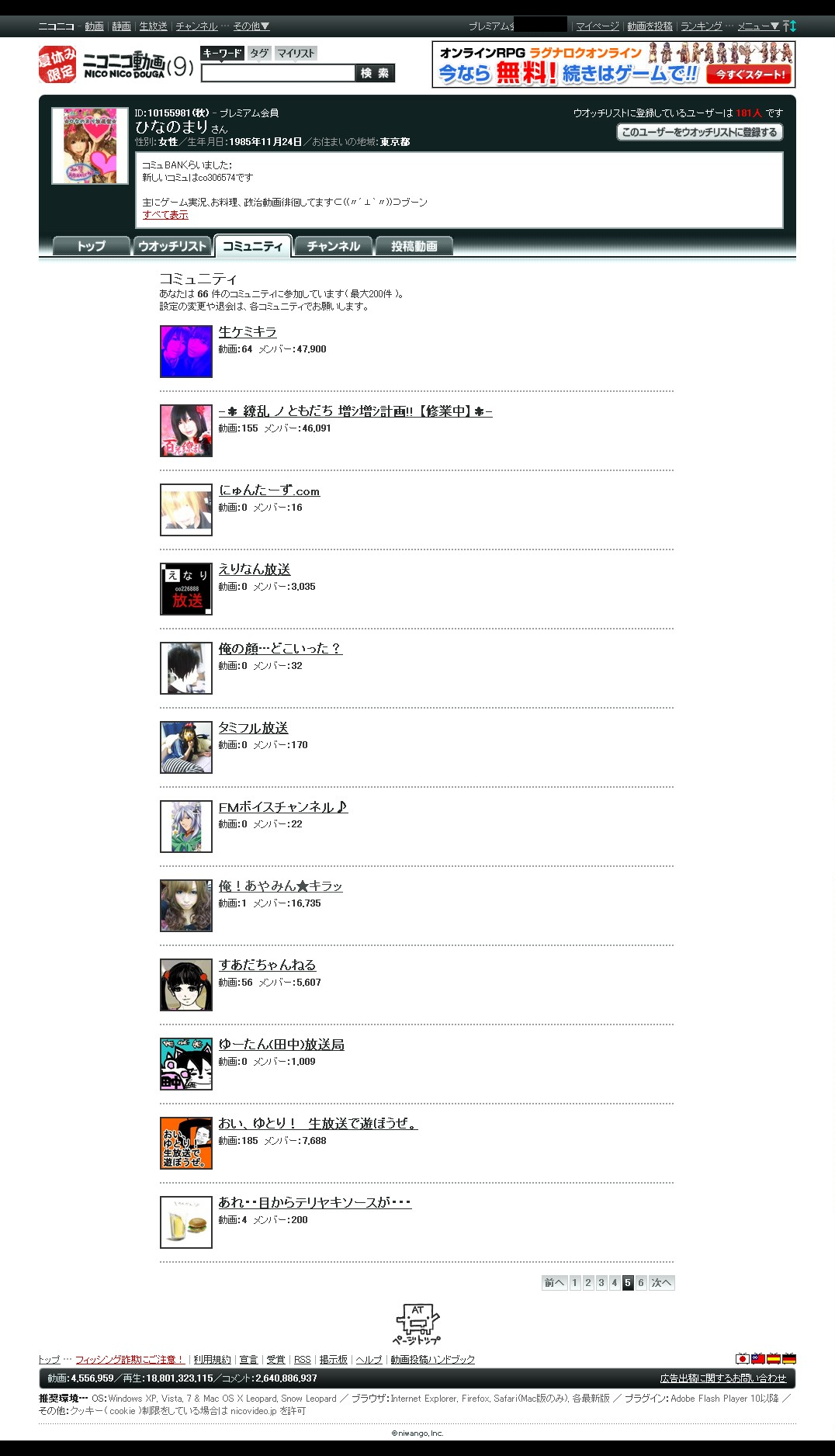This screenshot has width=835, height=1456.
Task: Open the ランキング link
Action: click(x=702, y=26)
